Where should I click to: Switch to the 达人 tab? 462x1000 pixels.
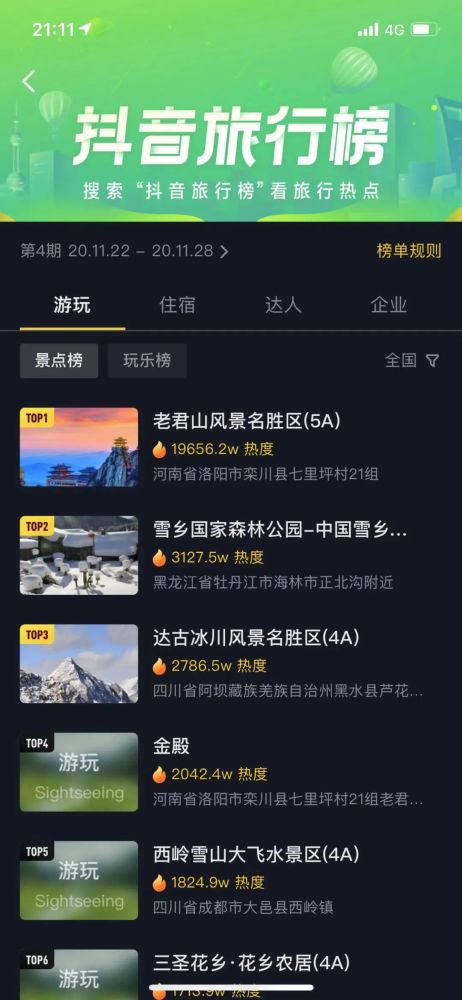click(x=283, y=305)
